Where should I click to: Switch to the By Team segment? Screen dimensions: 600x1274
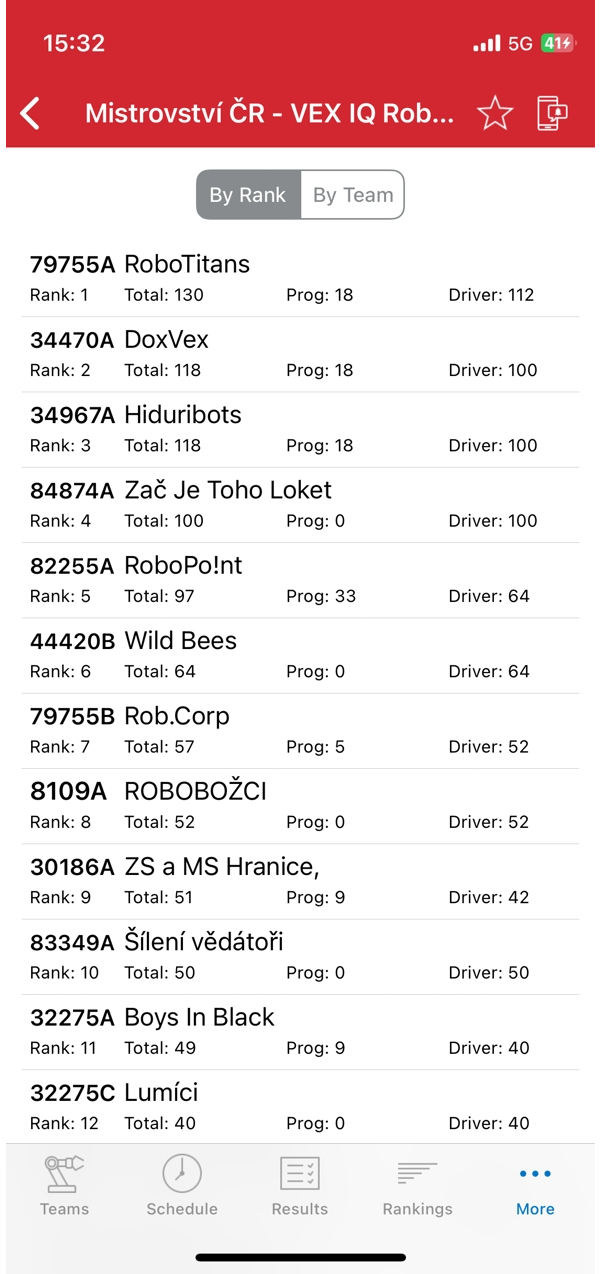(x=352, y=195)
